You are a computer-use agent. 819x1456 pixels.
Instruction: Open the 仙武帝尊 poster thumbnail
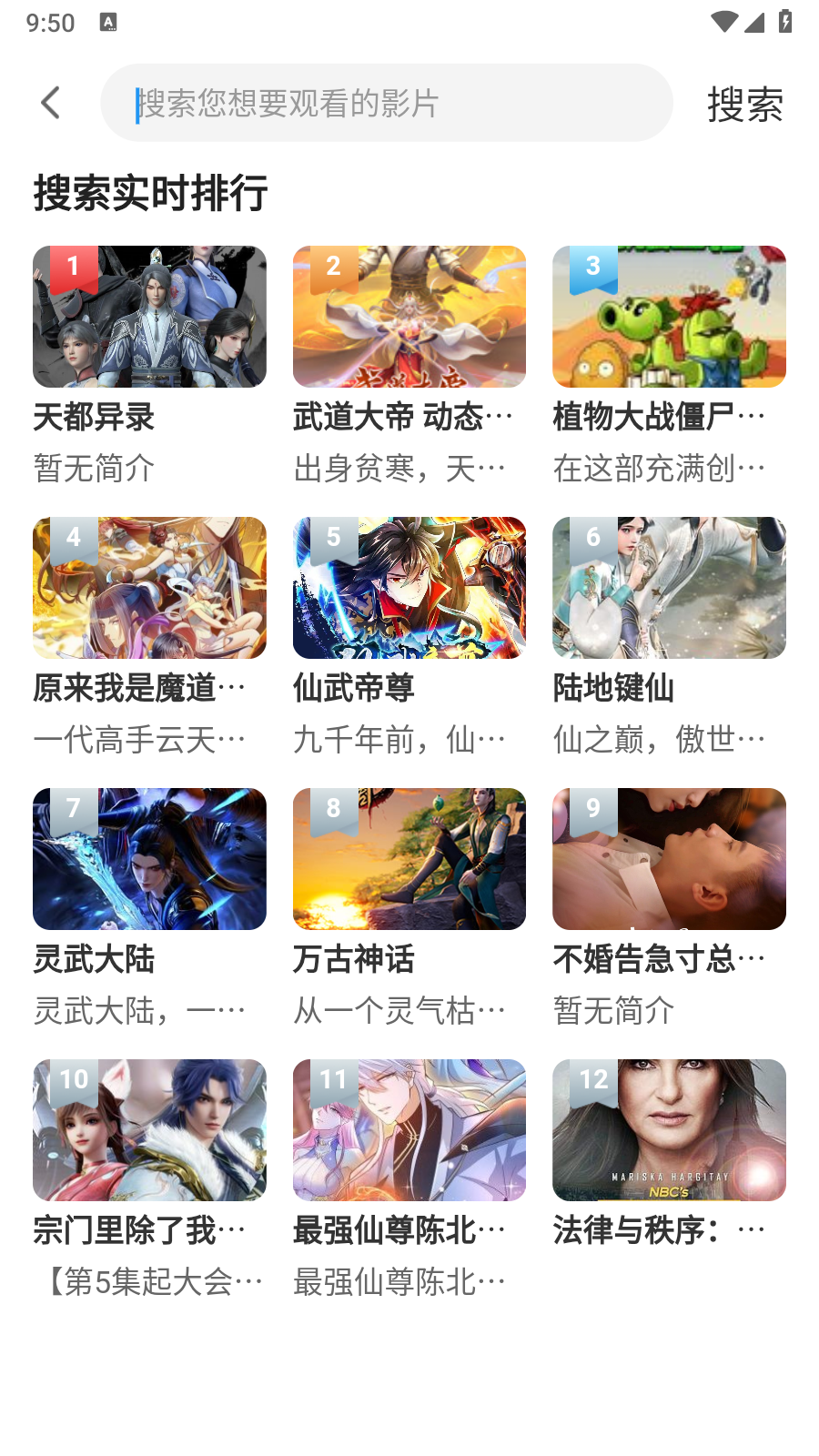[x=409, y=587]
